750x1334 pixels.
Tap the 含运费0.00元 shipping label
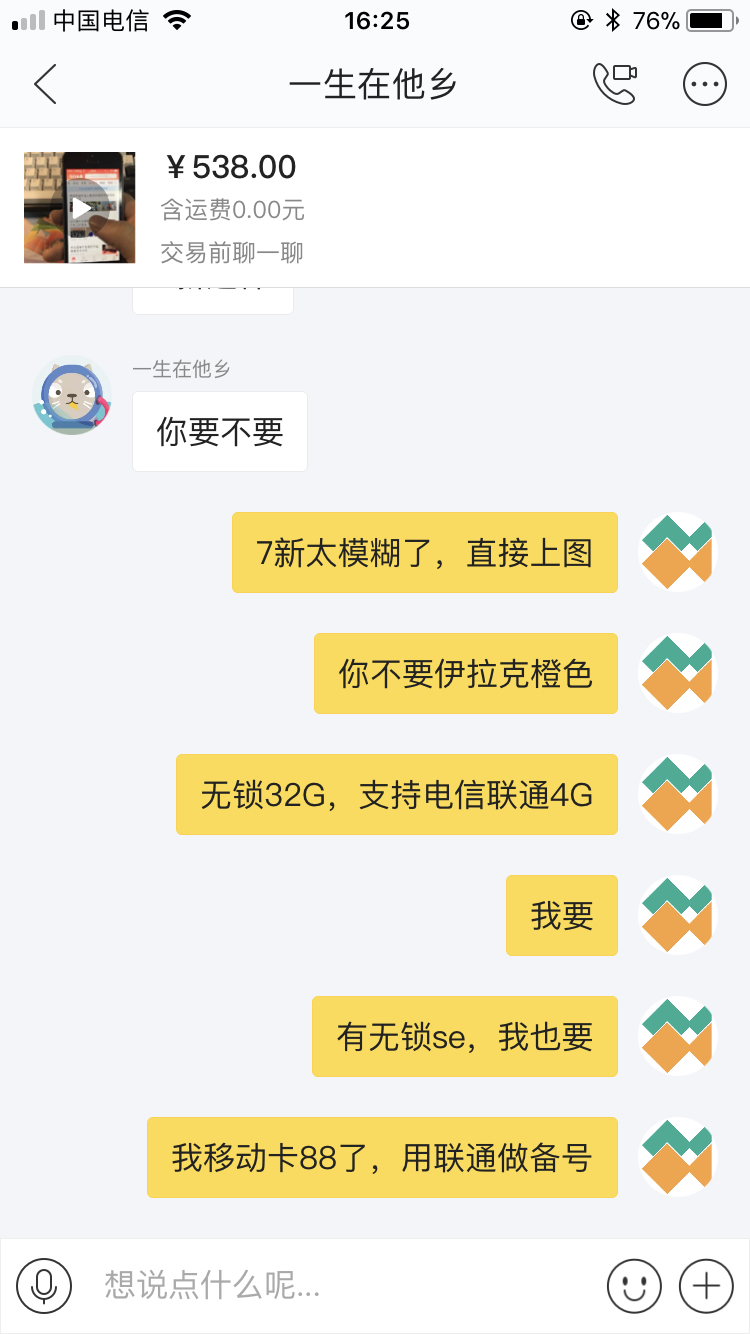(x=231, y=211)
